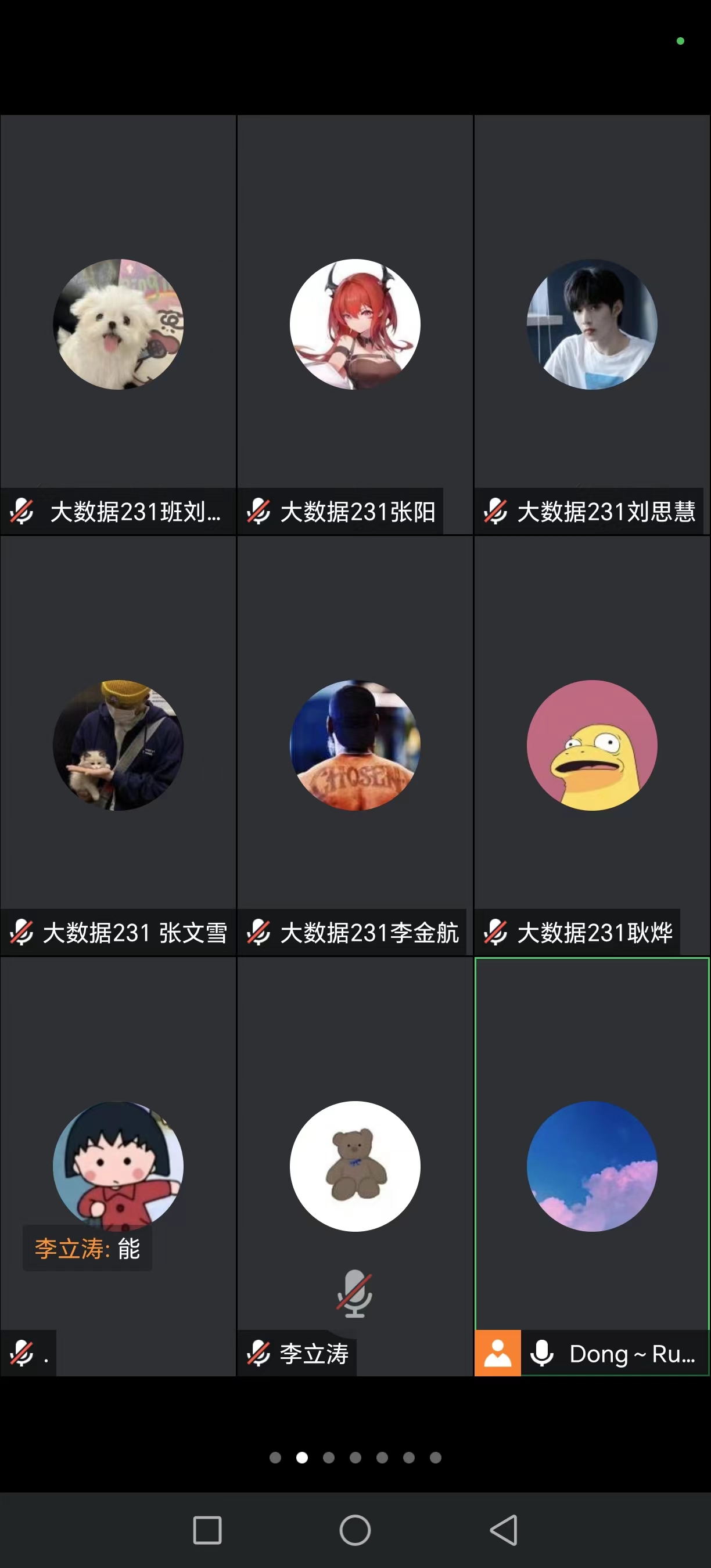Return to the home screen
This screenshot has height=1568, width=711.
click(x=355, y=1530)
